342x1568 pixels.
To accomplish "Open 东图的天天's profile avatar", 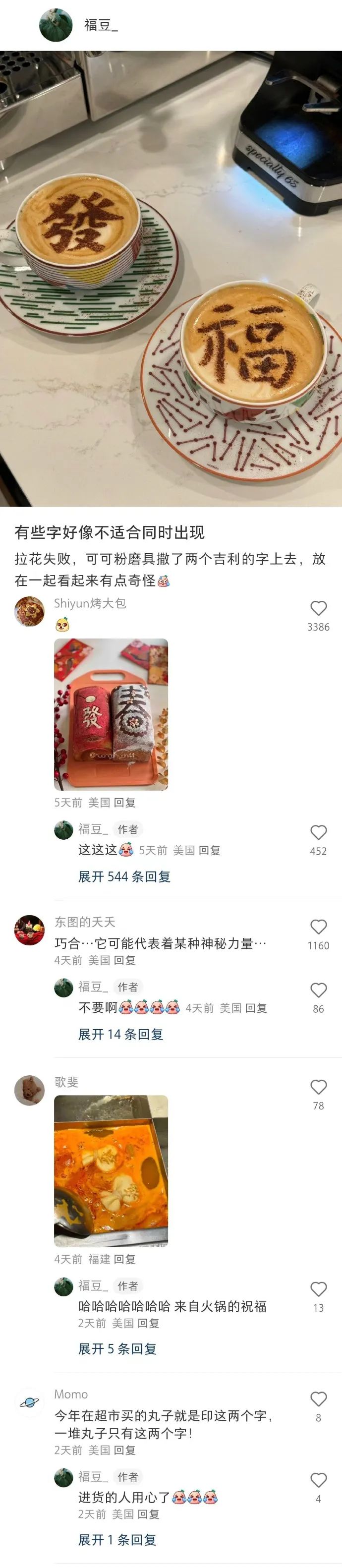I will (x=29, y=929).
